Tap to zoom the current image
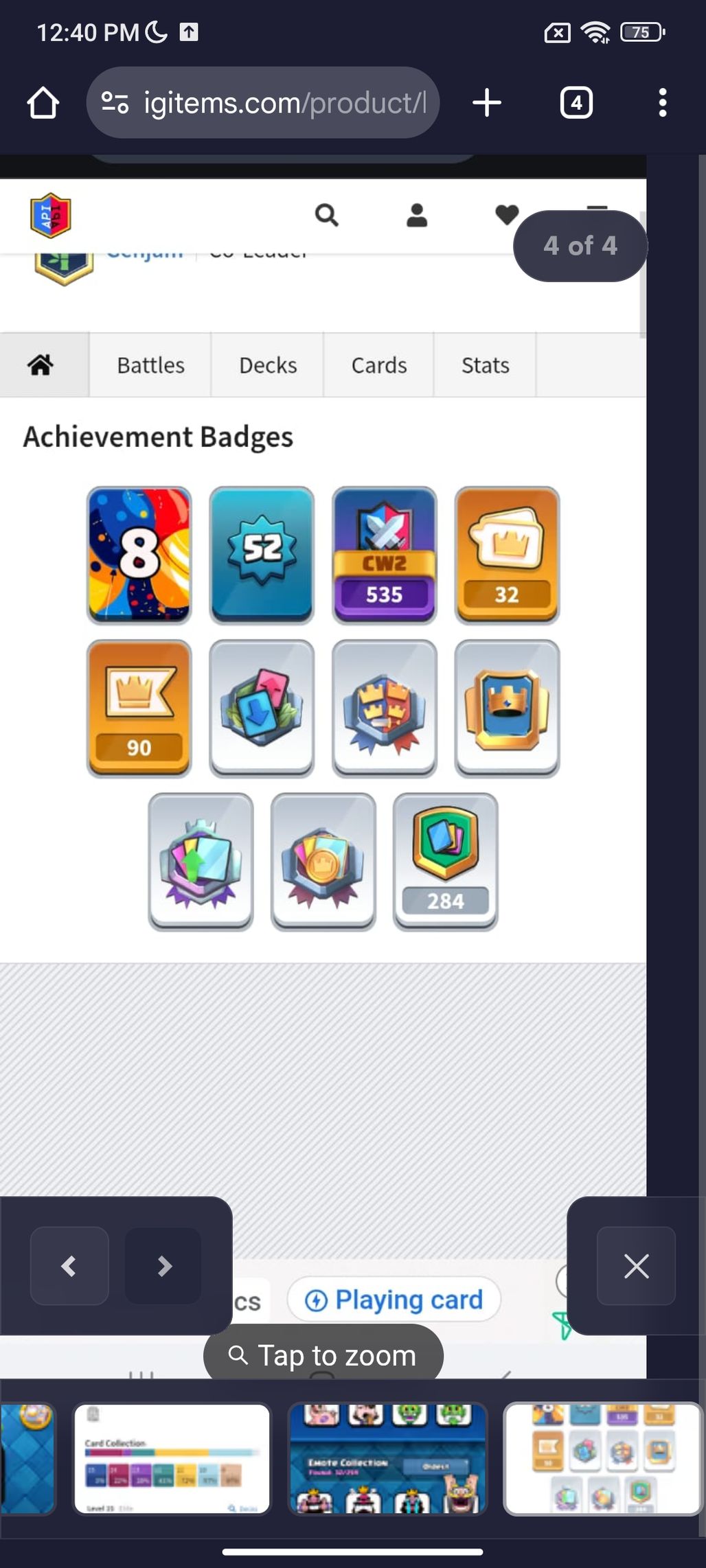 coord(323,1355)
